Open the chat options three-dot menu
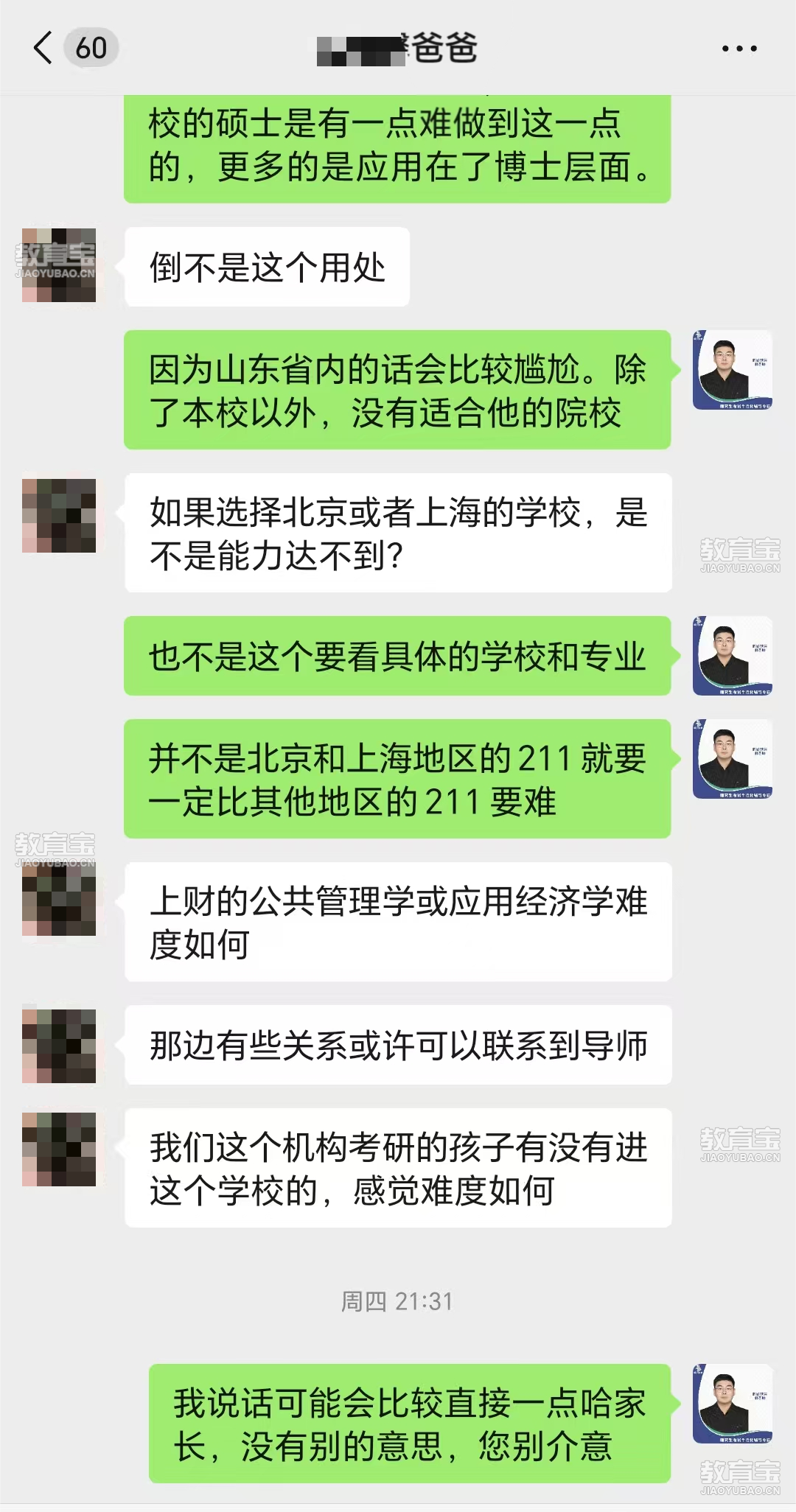The width and height of the screenshot is (796, 1512). 739,49
